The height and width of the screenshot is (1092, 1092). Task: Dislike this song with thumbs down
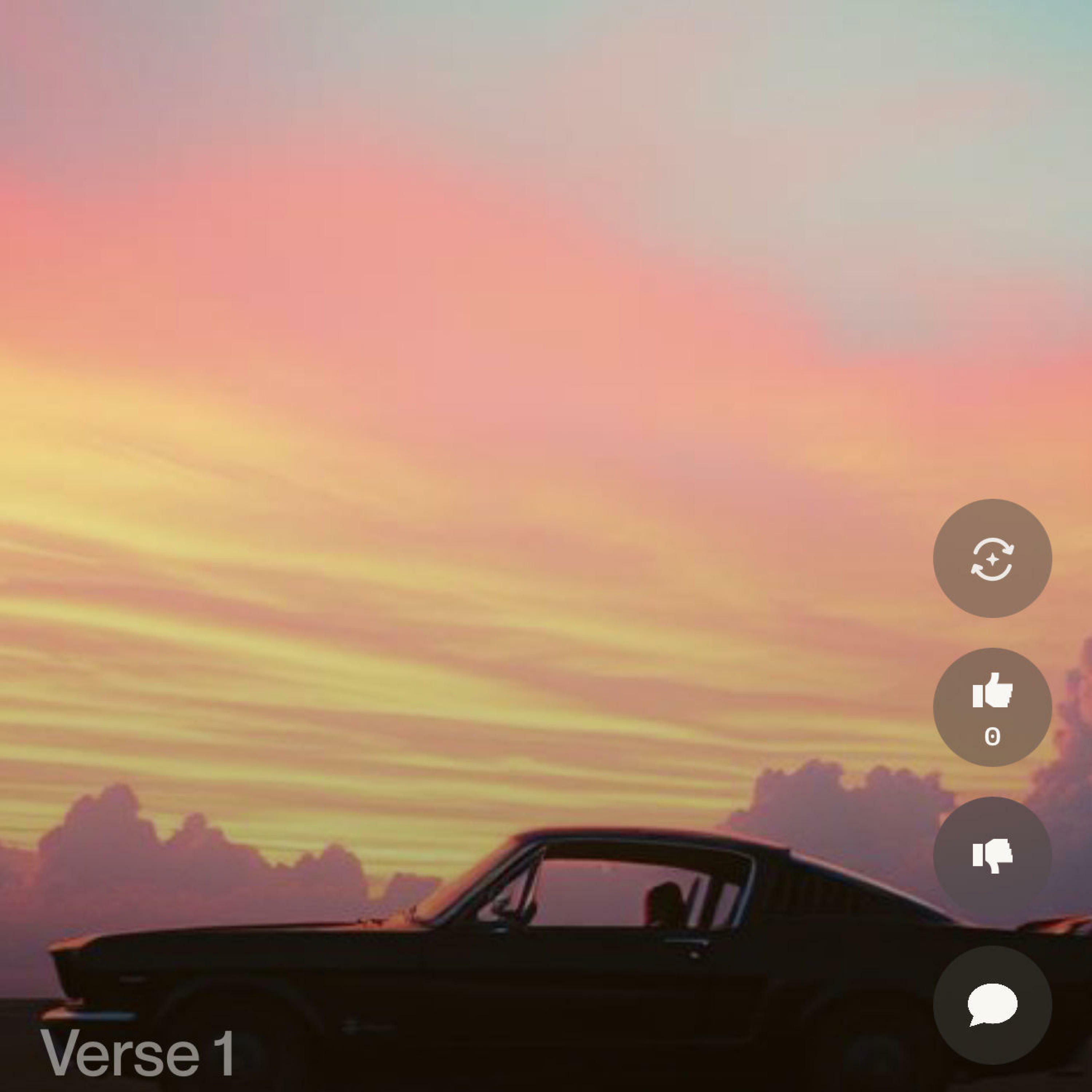[x=992, y=856]
